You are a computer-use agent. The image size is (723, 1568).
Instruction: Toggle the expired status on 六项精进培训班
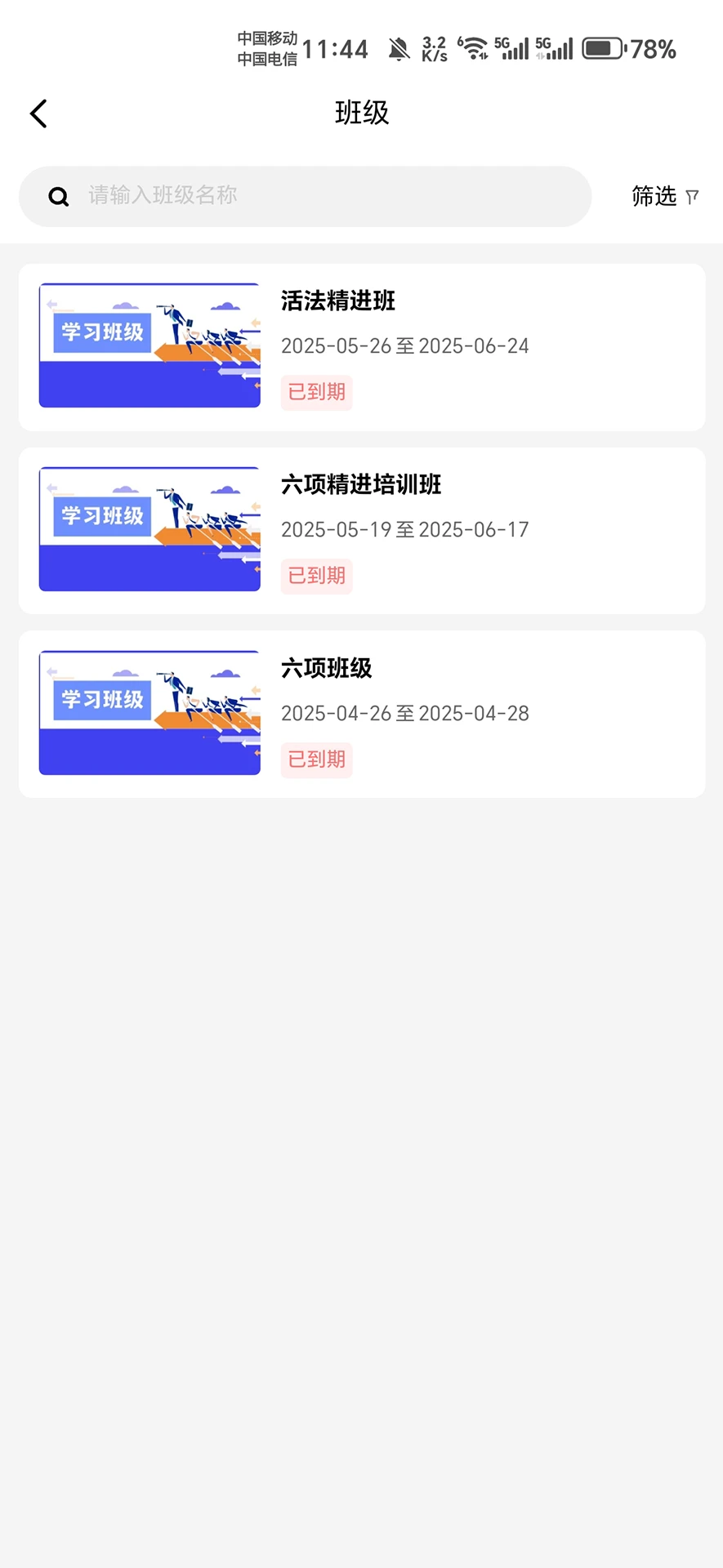click(x=316, y=576)
